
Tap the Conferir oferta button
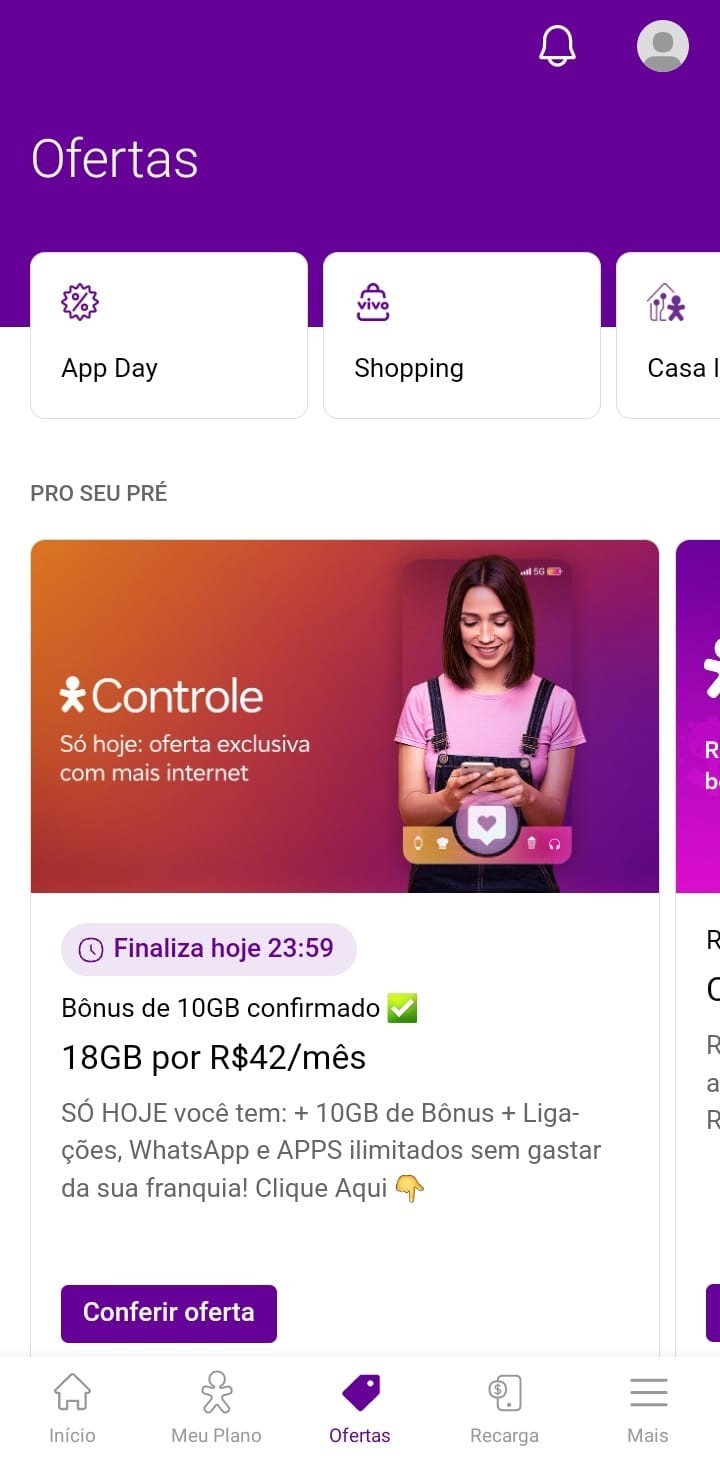pyautogui.click(x=169, y=1313)
